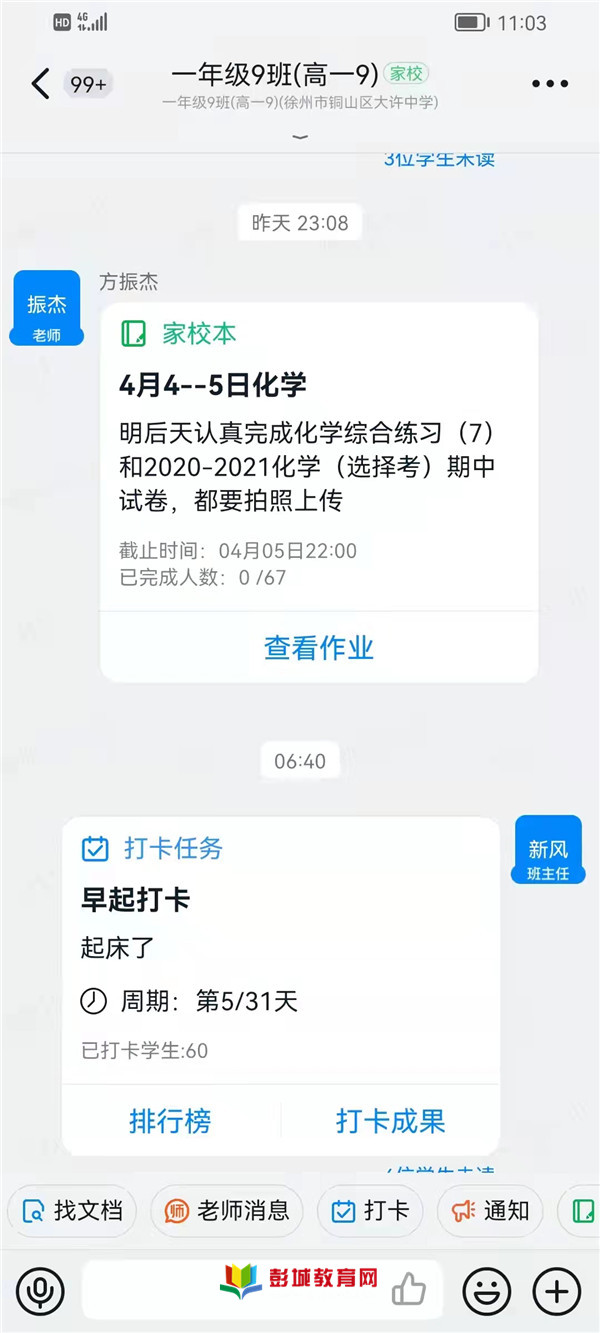Open the 找文档 shortcut chip
Viewport: 600px width, 1333px height.
[x=72, y=1211]
